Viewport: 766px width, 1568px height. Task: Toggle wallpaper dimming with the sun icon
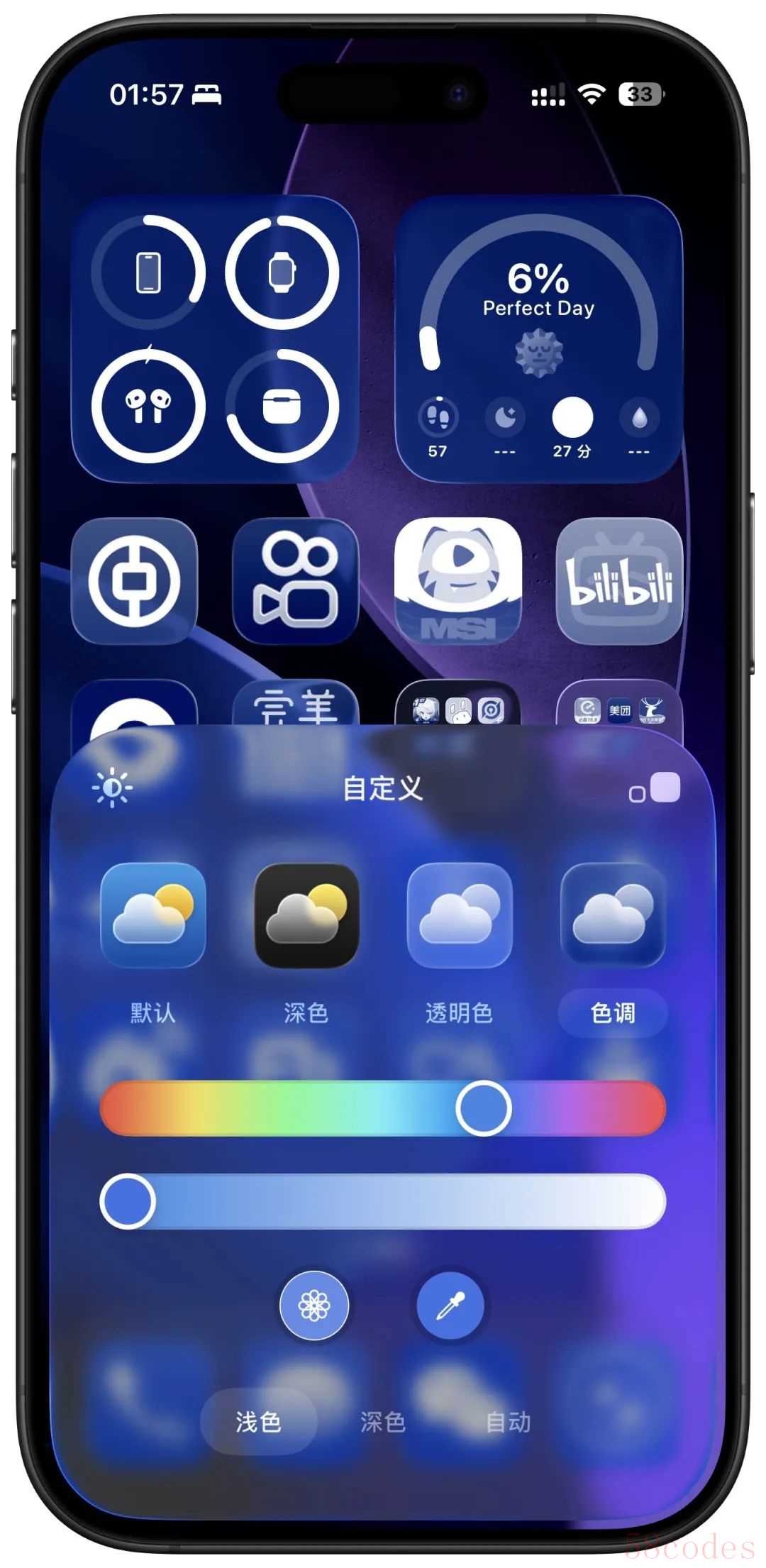pos(112,788)
